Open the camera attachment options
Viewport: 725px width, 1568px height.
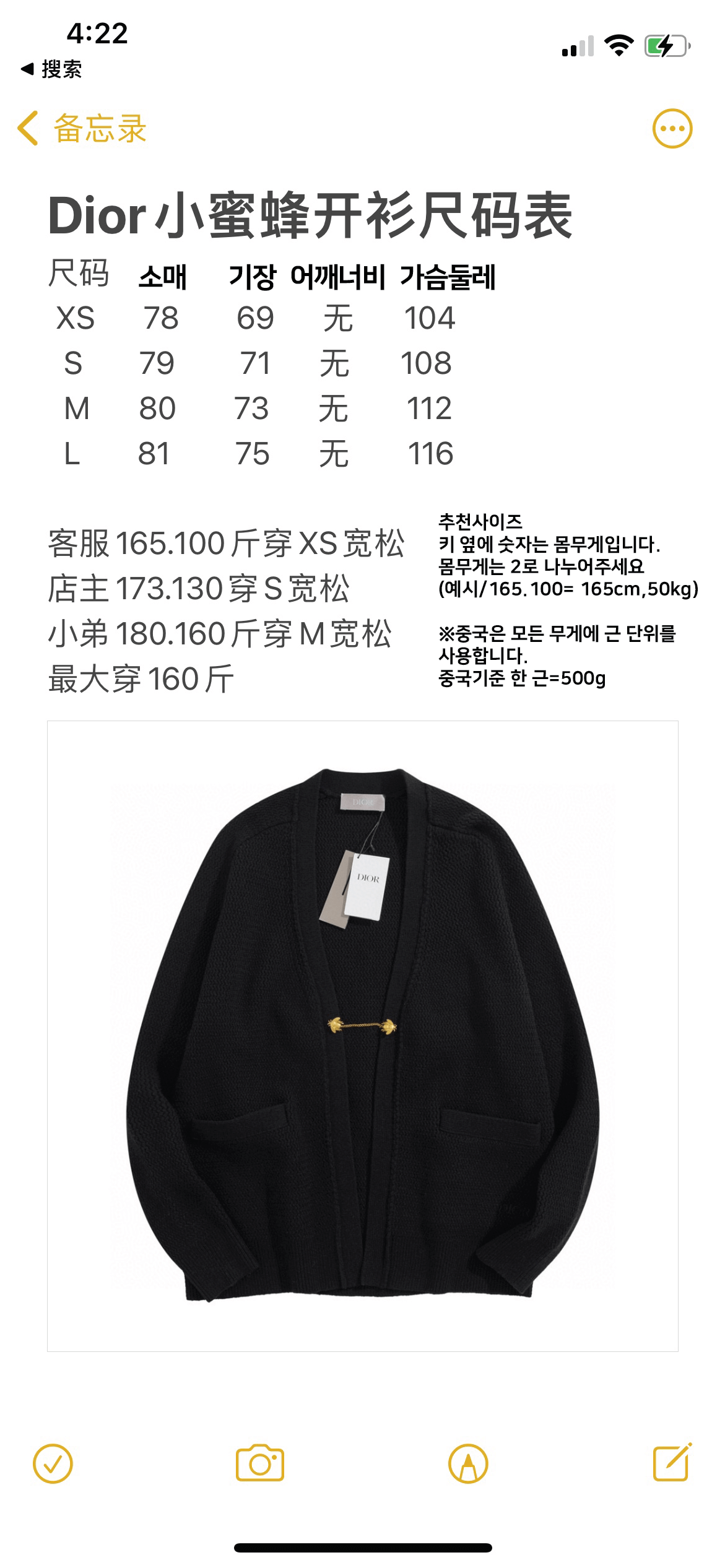[260, 1464]
